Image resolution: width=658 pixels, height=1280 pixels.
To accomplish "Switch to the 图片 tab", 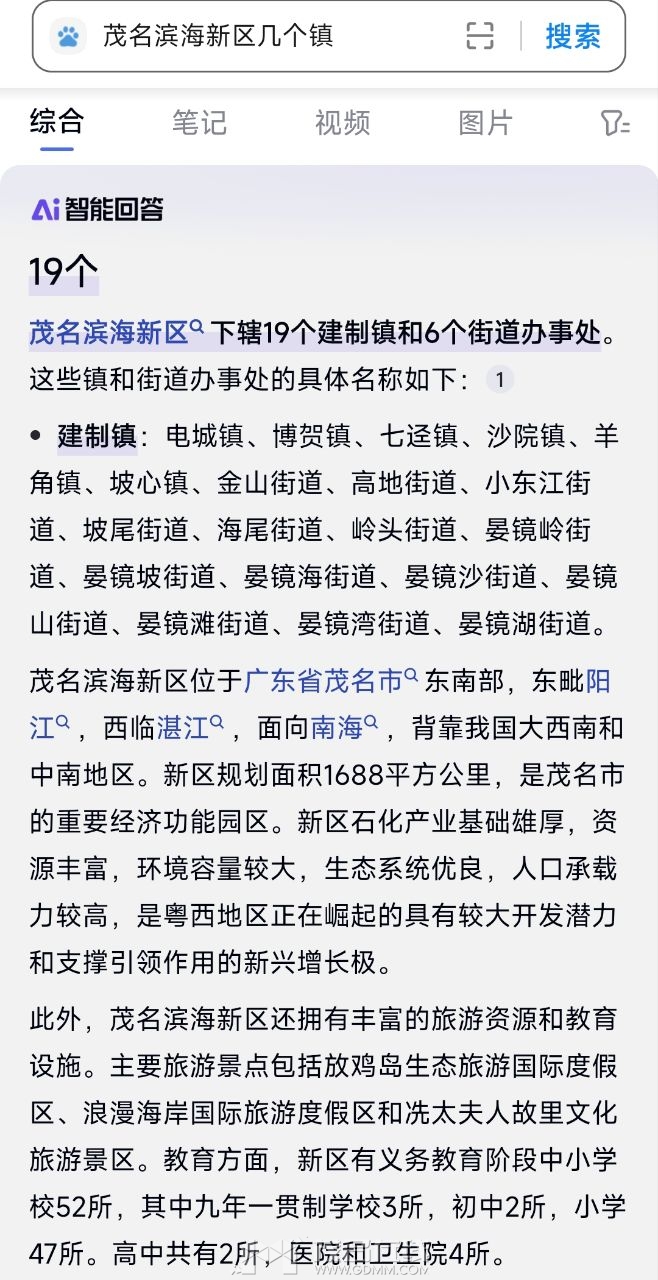I will point(485,123).
